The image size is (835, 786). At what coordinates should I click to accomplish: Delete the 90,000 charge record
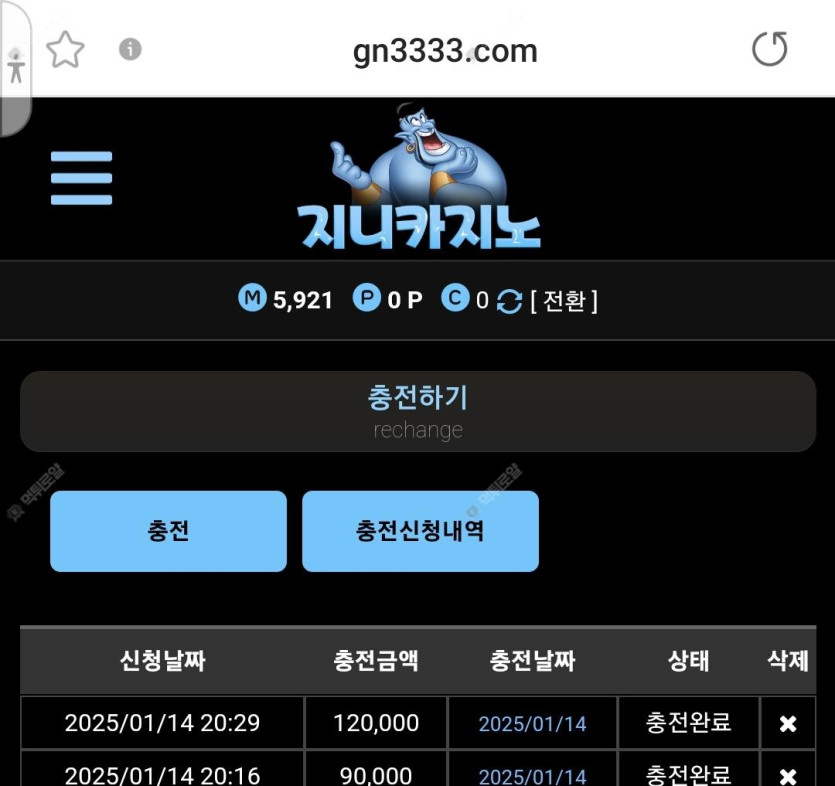tap(787, 775)
